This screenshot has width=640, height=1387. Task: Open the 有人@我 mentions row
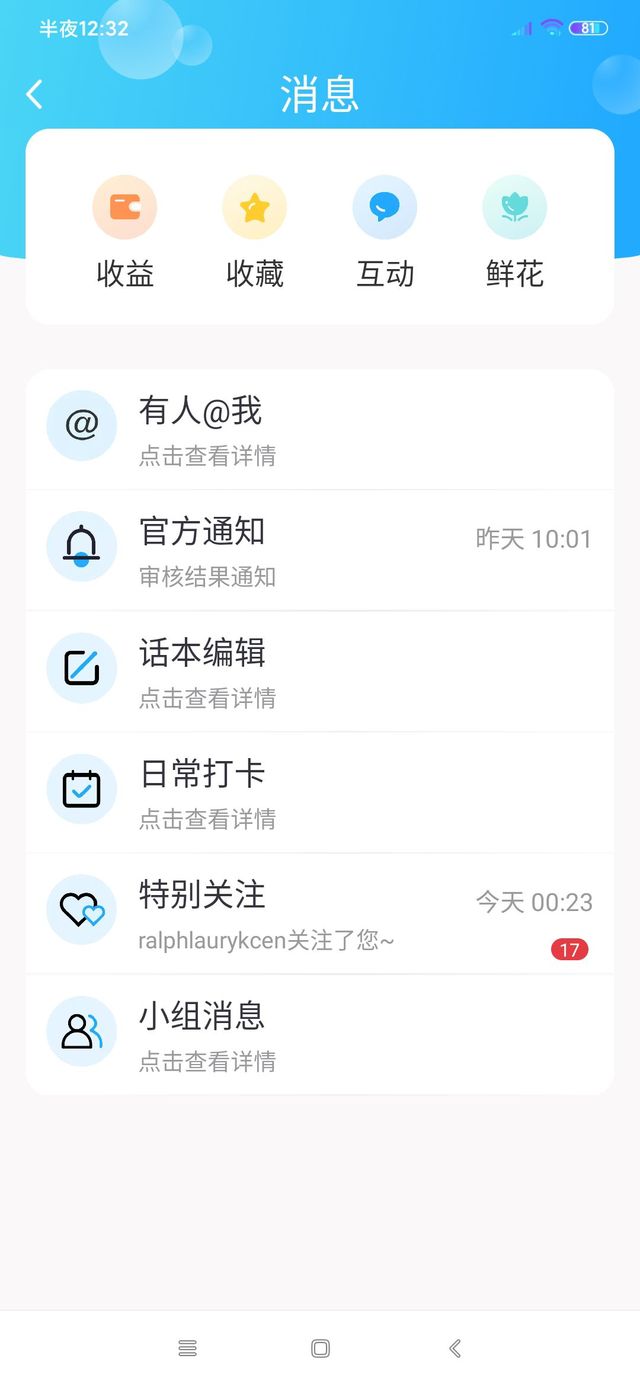coord(320,430)
